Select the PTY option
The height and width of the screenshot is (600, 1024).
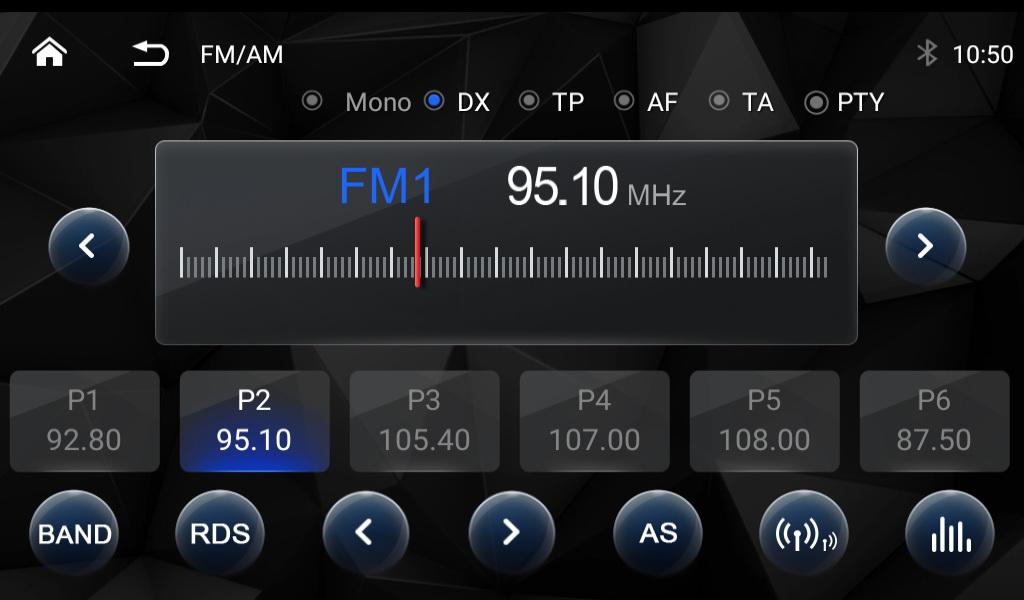pos(817,102)
